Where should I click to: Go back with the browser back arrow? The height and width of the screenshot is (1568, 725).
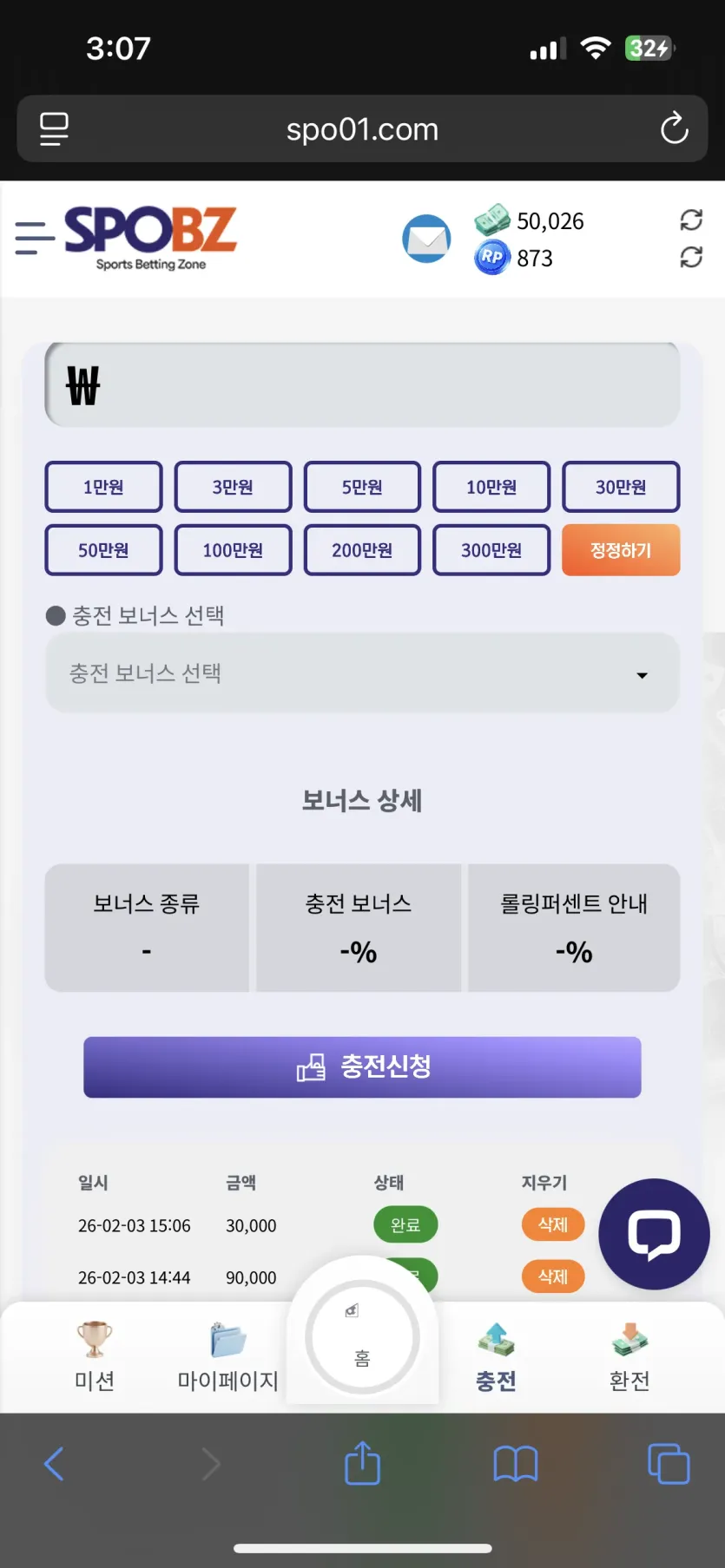54,1464
